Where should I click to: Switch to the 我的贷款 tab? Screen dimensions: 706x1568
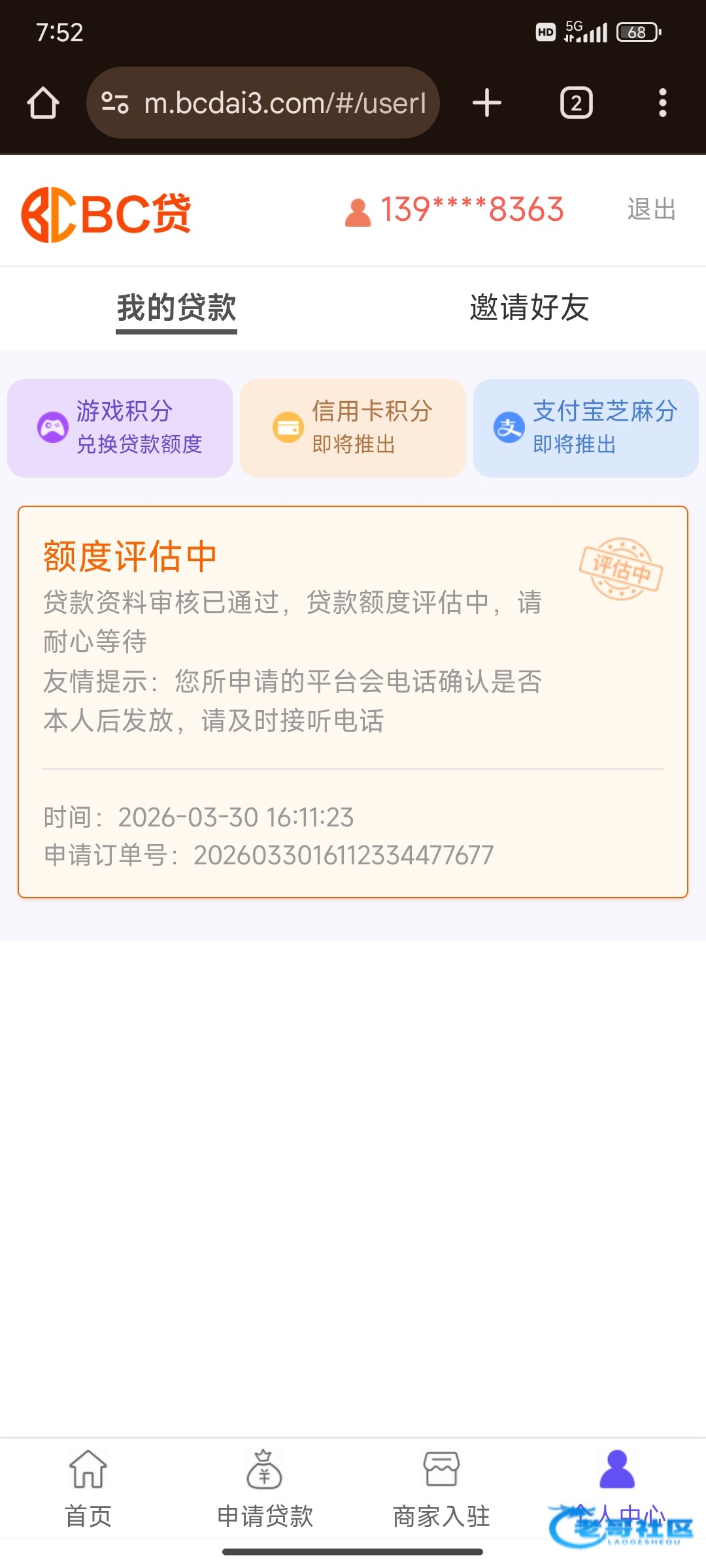(x=176, y=308)
